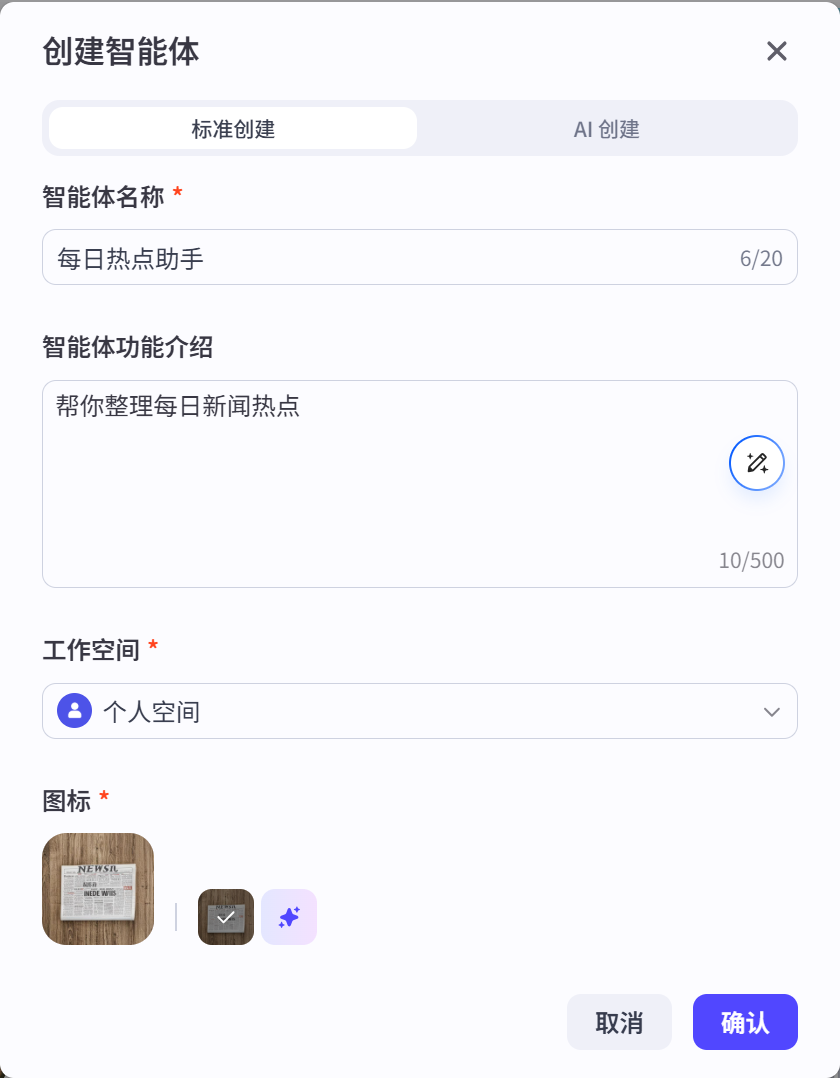The height and width of the screenshot is (1078, 840).
Task: Confirm with the 确认 button
Action: click(745, 1022)
